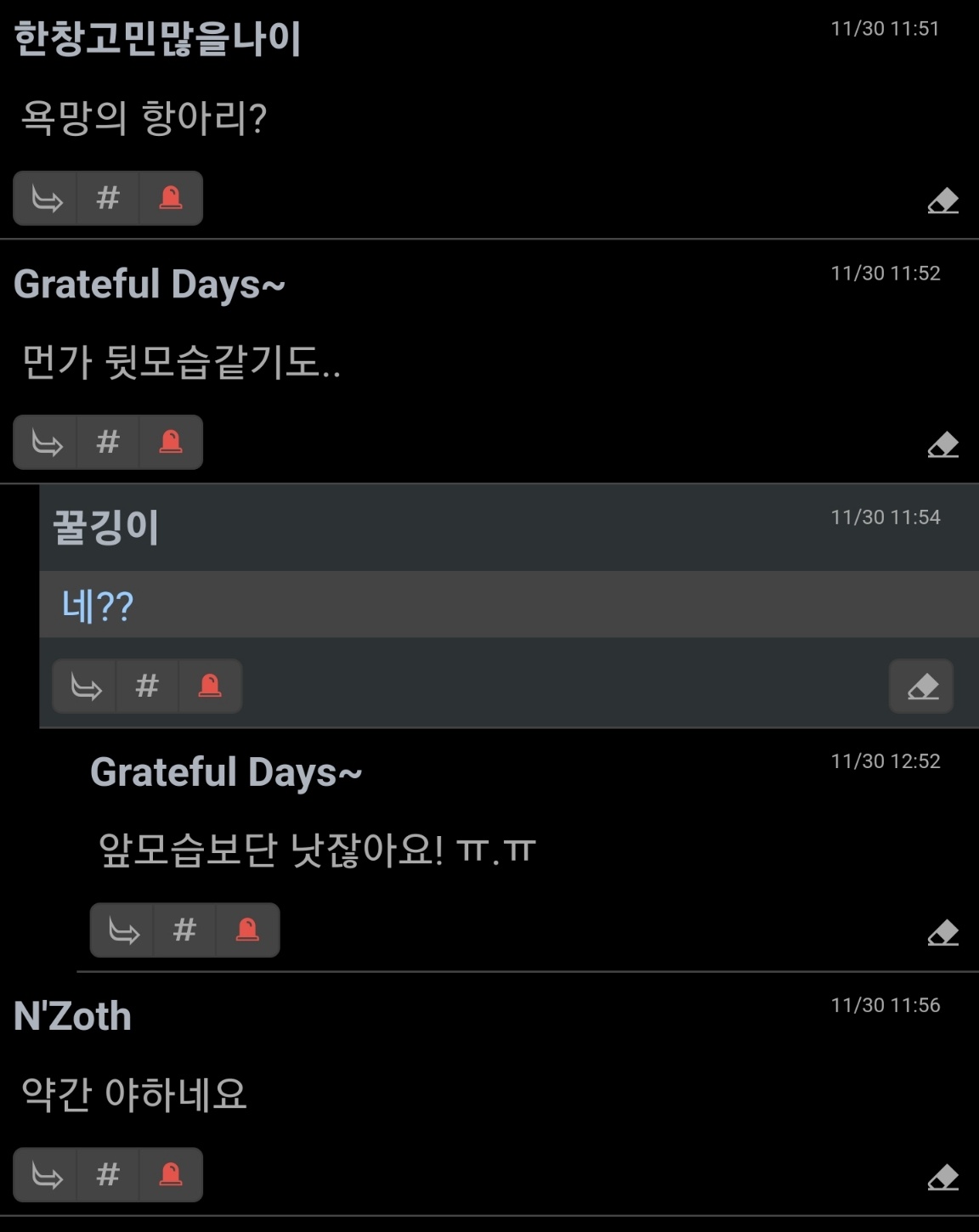Reply to N'Zoth's comment
The width and height of the screenshot is (979, 1232).
click(46, 1175)
